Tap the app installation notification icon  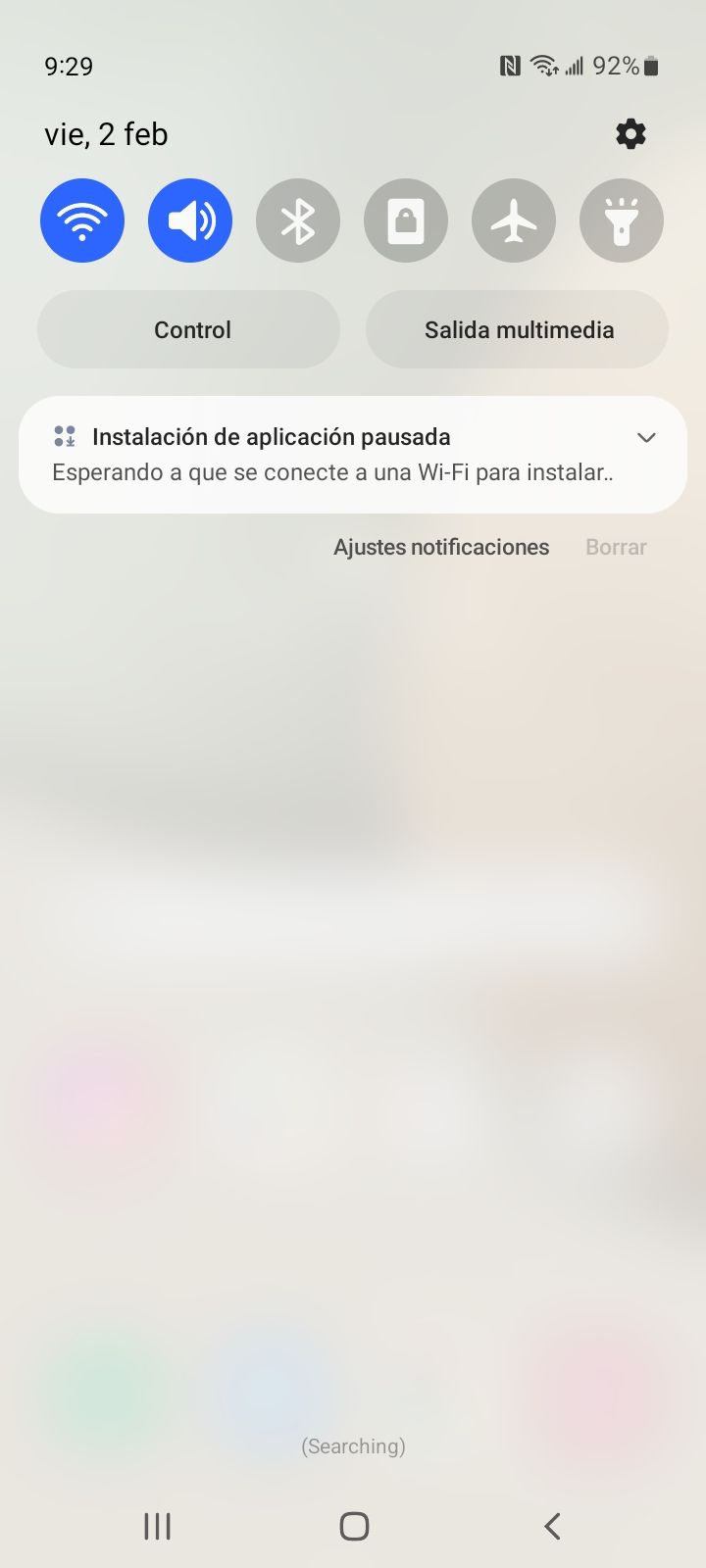[66, 437]
